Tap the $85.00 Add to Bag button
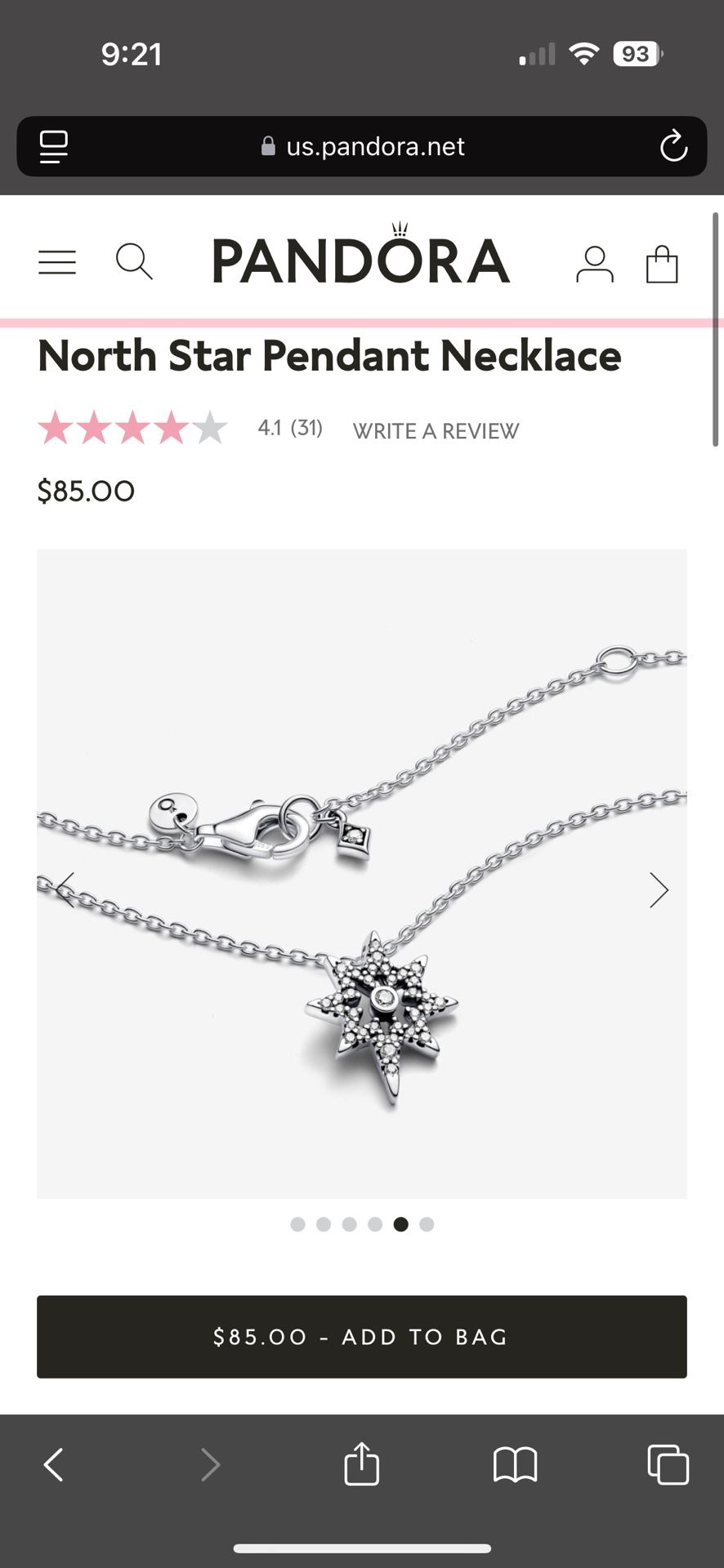The image size is (724, 1568). tap(362, 1337)
